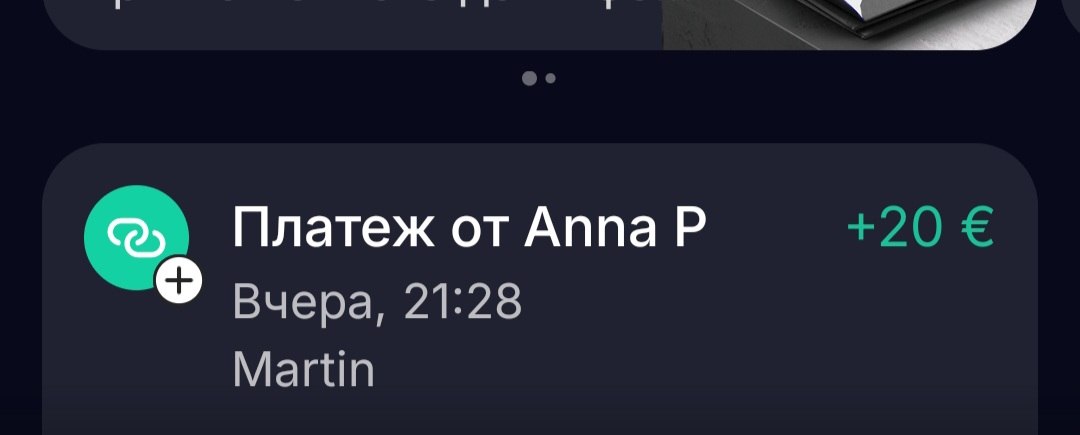Tap the banner carousel page indicator dots
Screen dimensions: 1080x435
pos(540,78)
